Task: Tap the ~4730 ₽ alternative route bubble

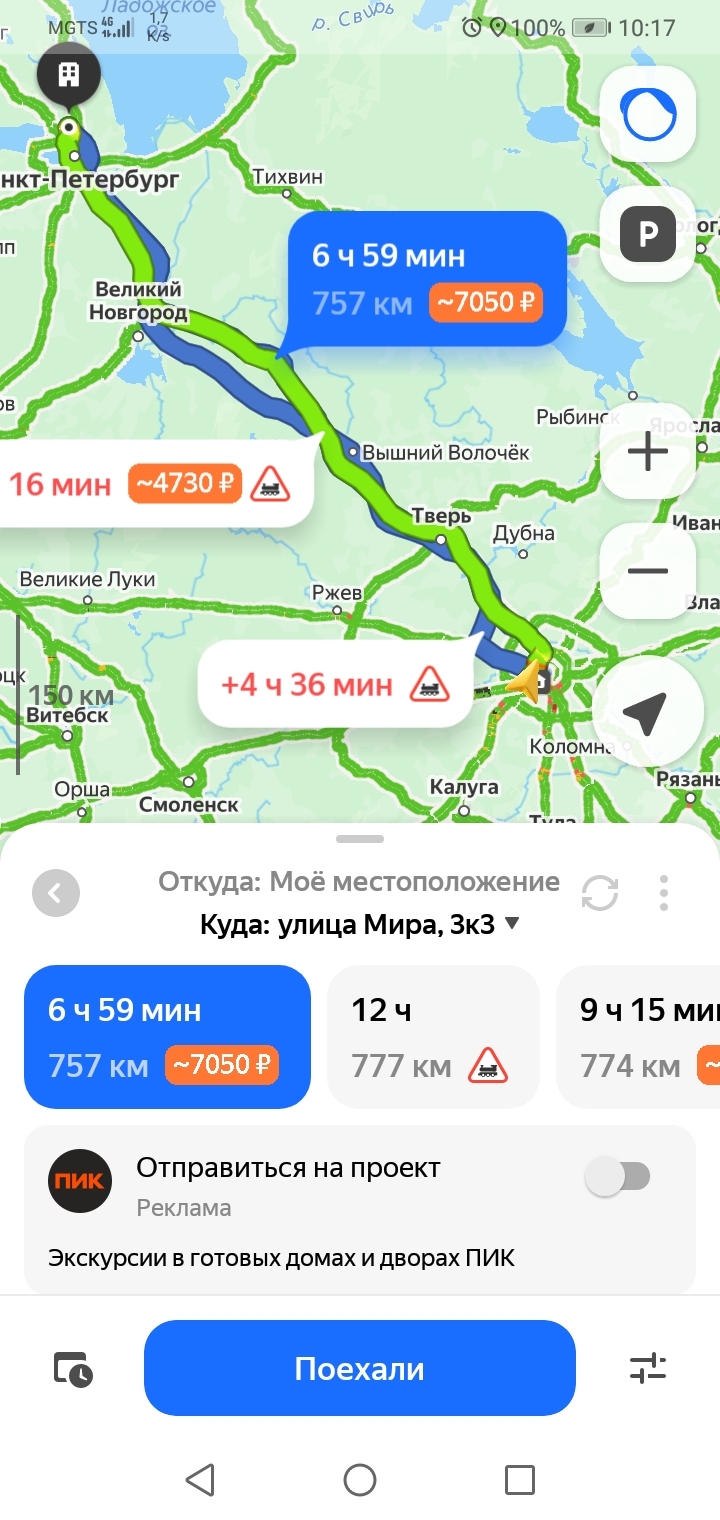Action: click(x=160, y=485)
